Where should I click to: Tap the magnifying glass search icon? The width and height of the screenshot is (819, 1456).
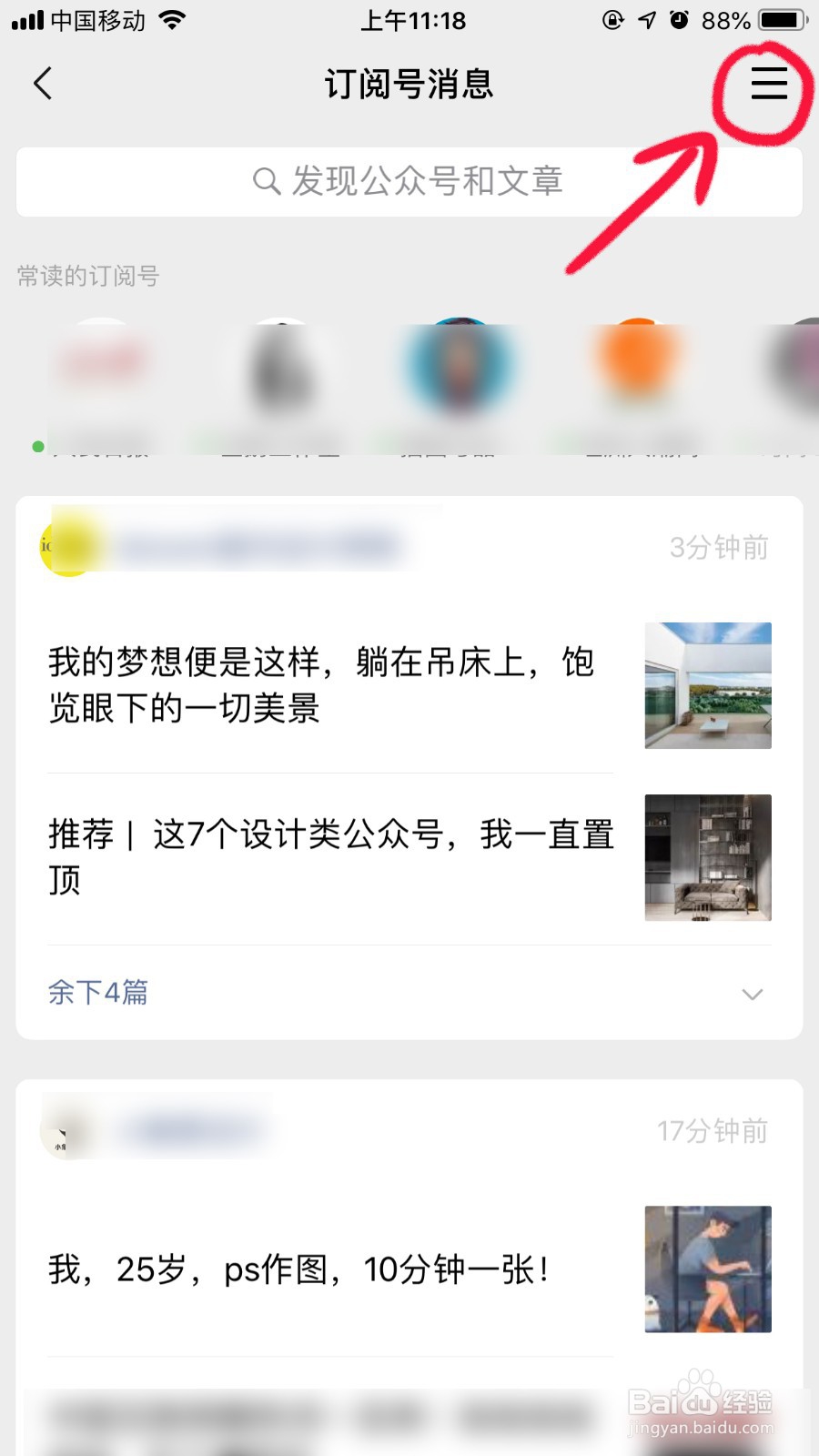(x=265, y=181)
